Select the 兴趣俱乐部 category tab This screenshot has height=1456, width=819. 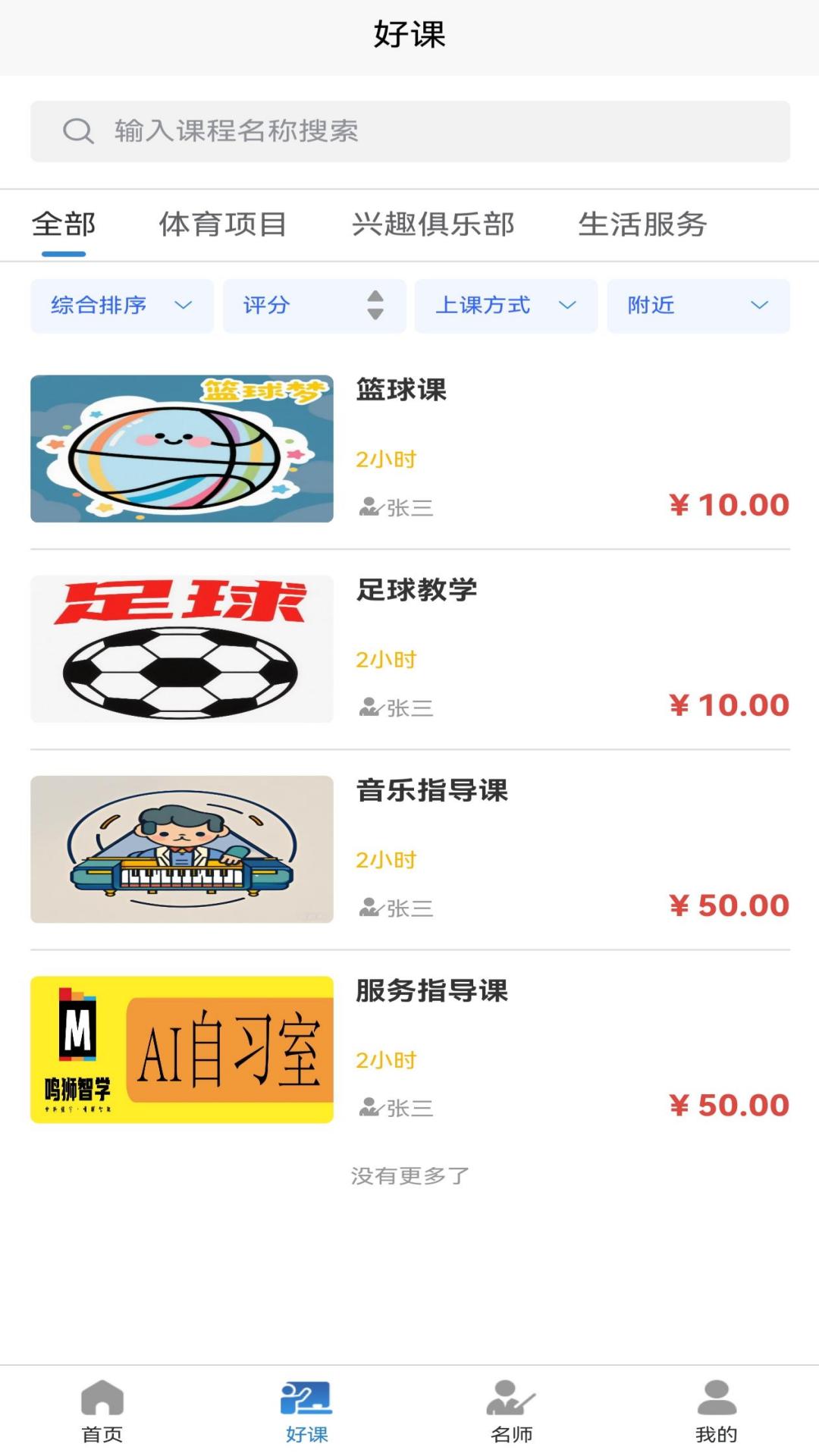click(x=434, y=224)
